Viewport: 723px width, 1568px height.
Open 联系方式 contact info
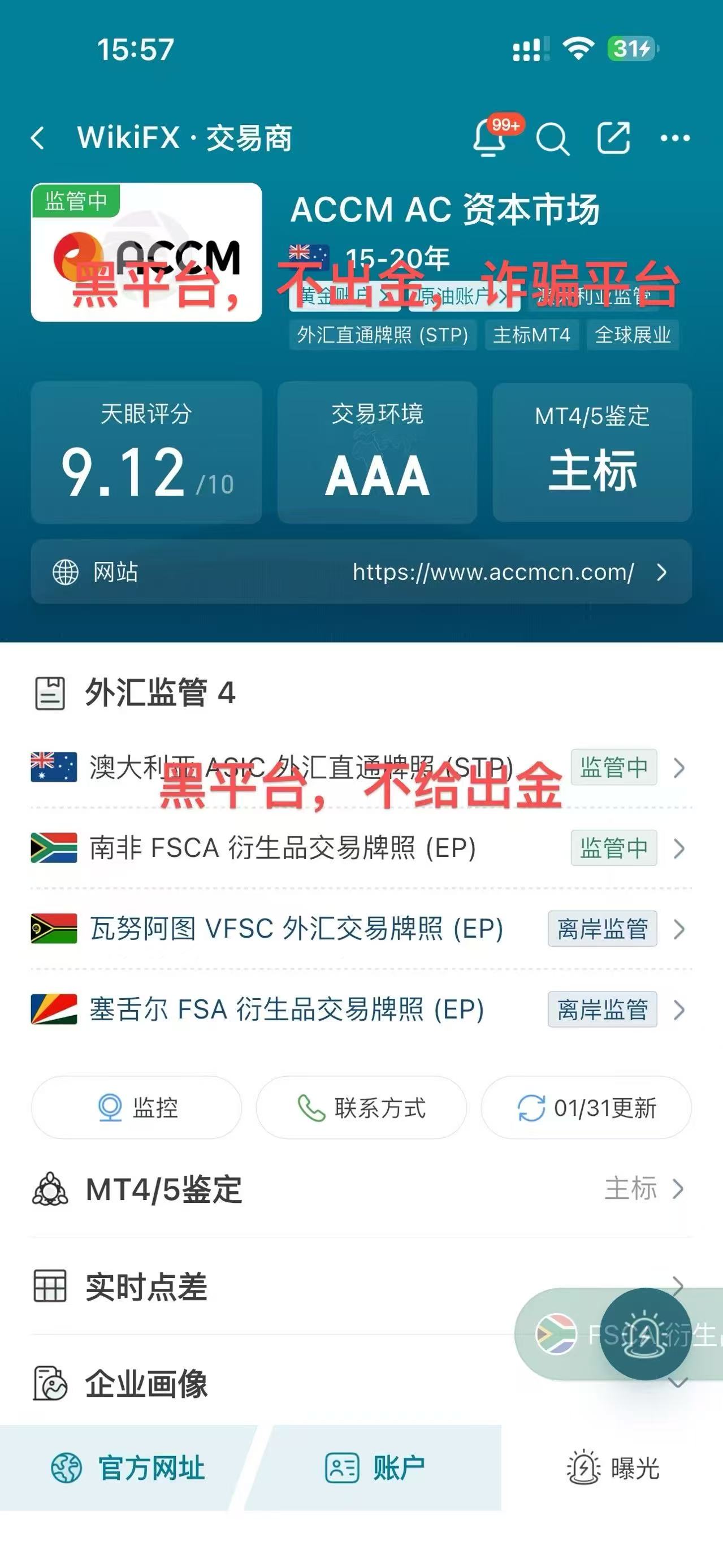pyautogui.click(x=362, y=1108)
